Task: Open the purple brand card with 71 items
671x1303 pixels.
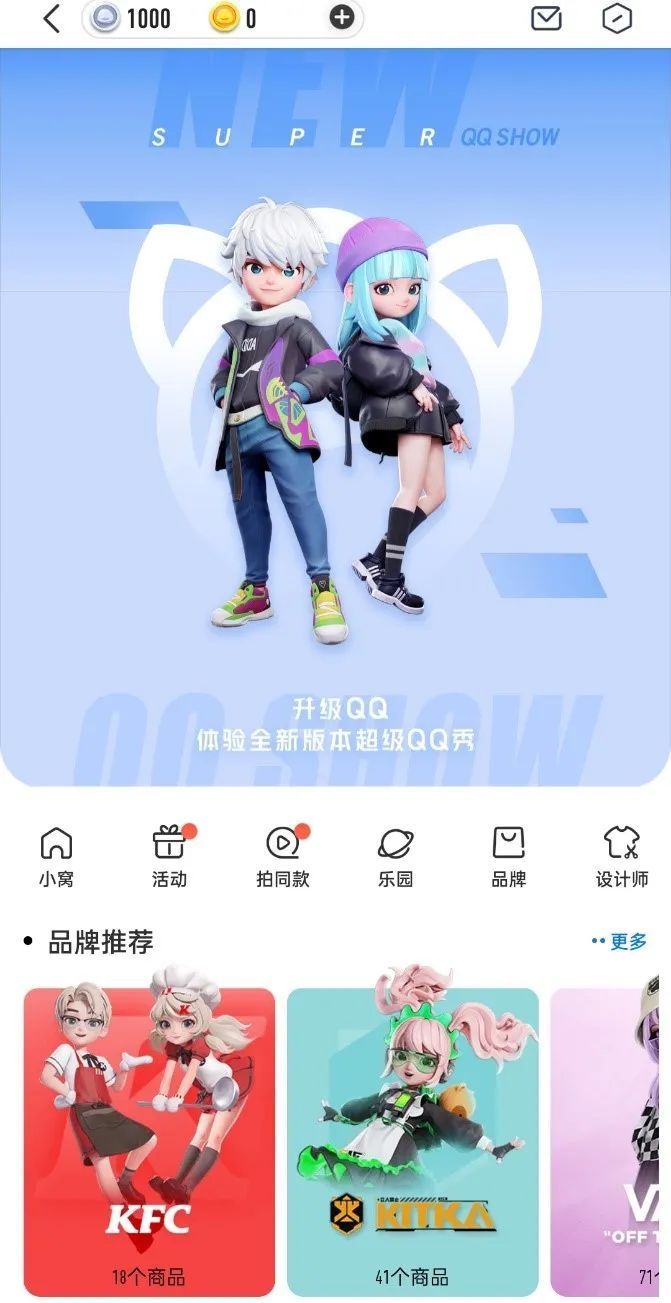Action: (x=610, y=1140)
